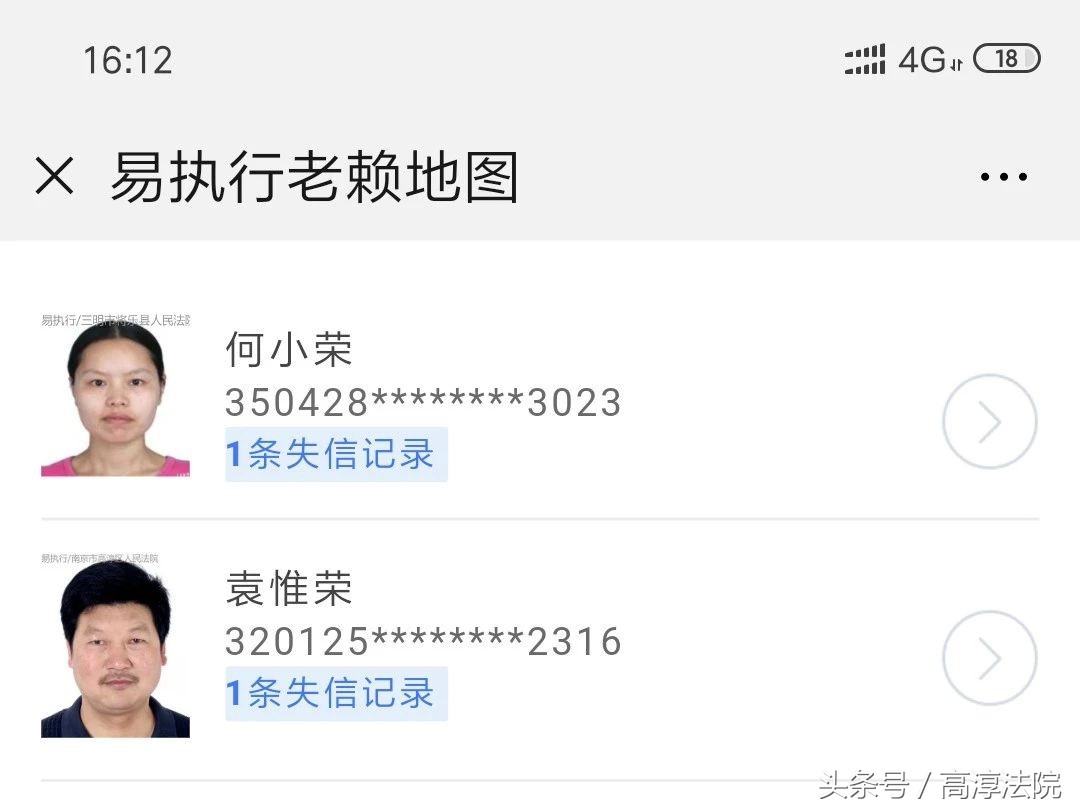Tap the arrow next to 袁惟荣
Image resolution: width=1080 pixels, height=811 pixels.
click(989, 658)
